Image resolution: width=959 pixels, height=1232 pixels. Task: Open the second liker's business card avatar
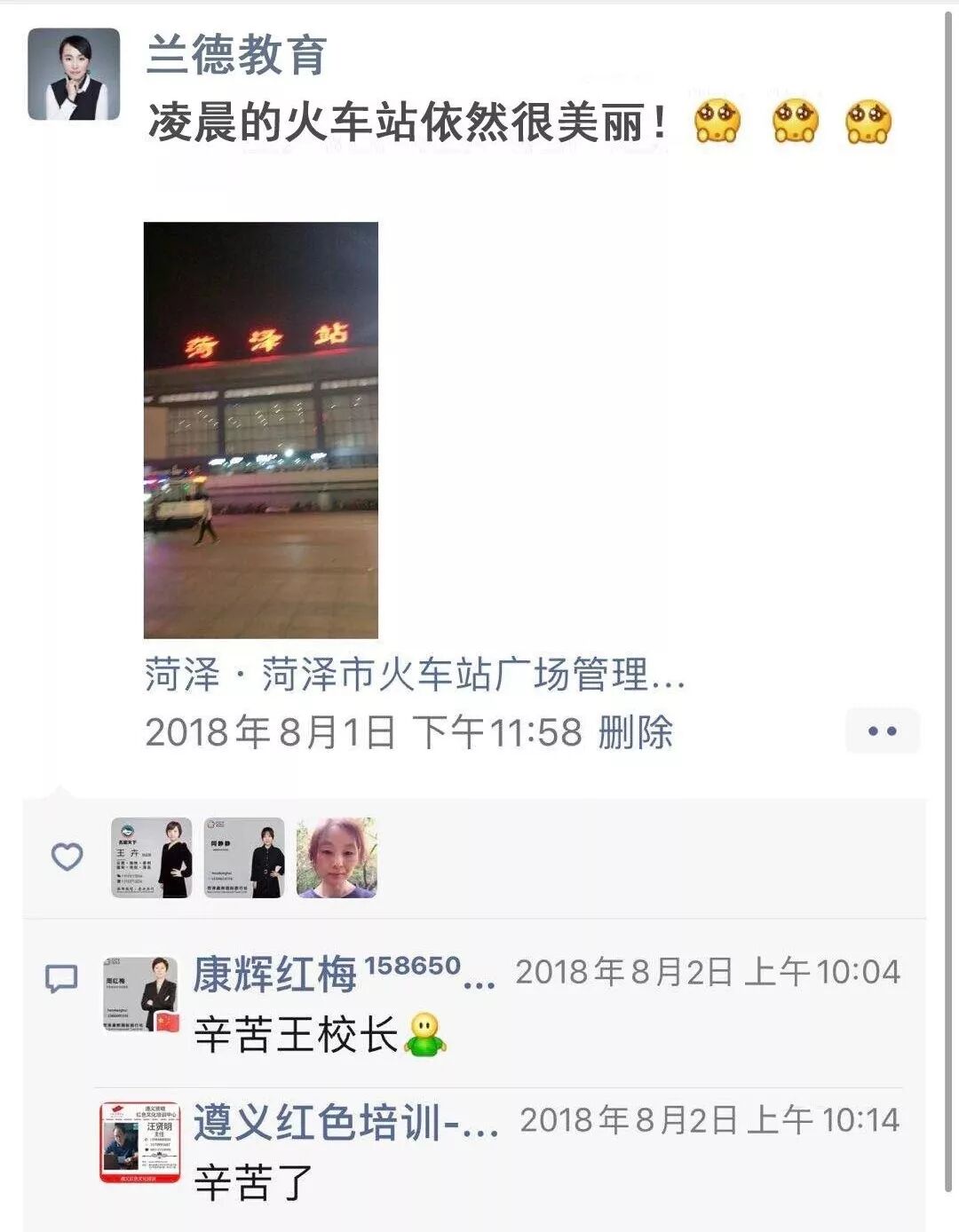pos(244,857)
